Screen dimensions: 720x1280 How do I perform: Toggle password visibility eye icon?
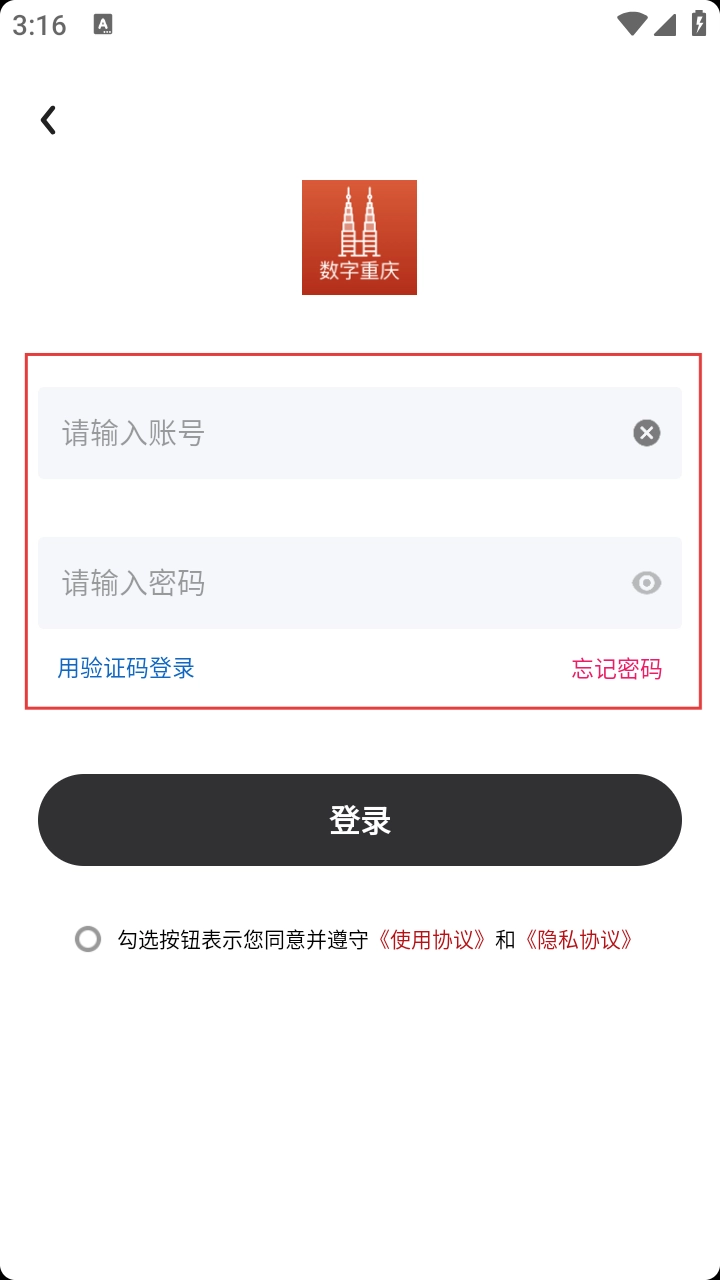coord(646,583)
